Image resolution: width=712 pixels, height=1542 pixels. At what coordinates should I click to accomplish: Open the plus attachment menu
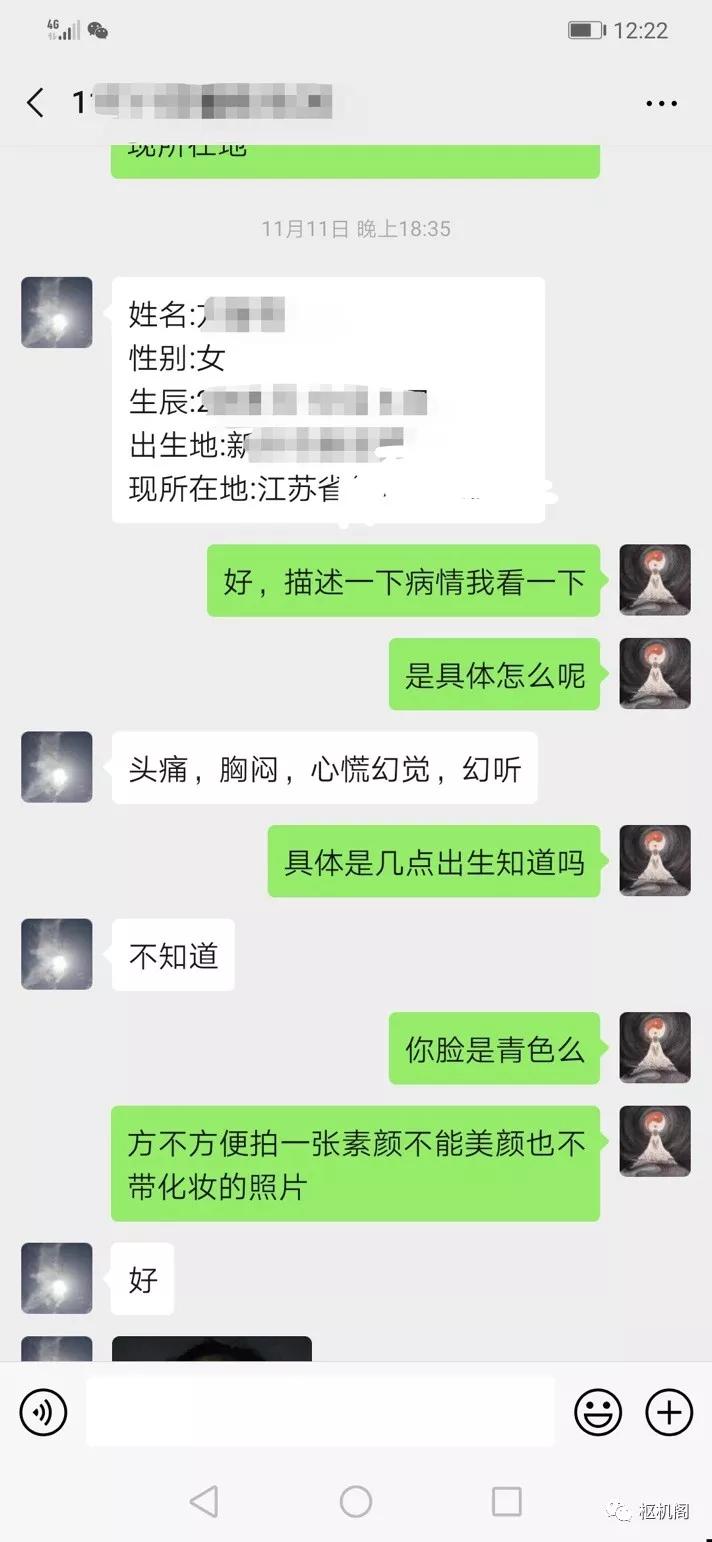click(669, 1413)
